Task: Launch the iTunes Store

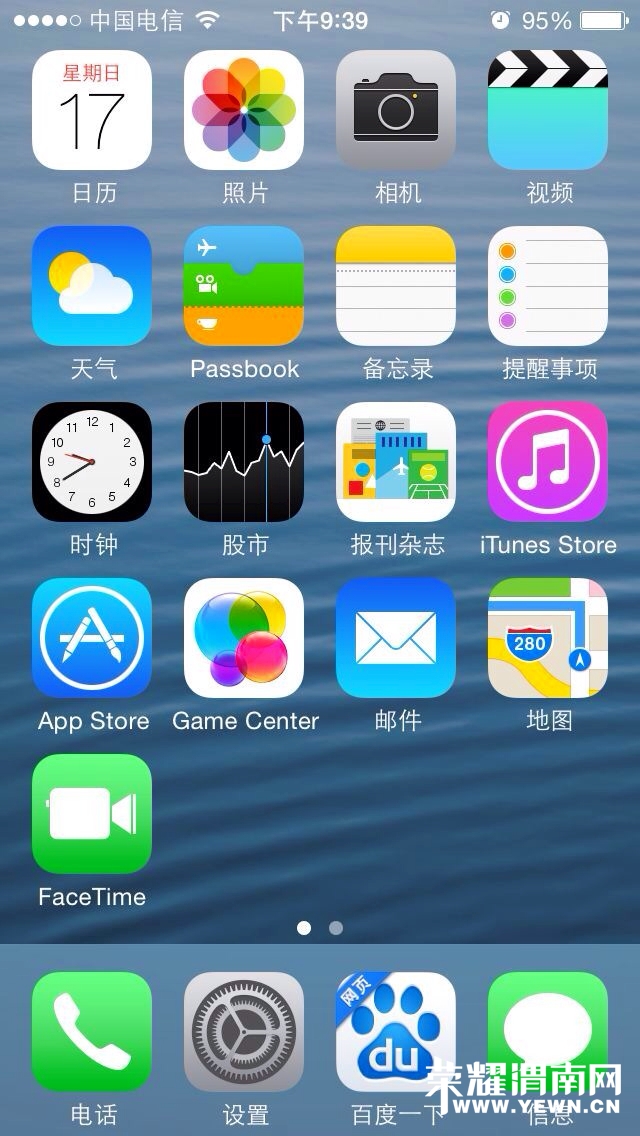Action: (548, 462)
